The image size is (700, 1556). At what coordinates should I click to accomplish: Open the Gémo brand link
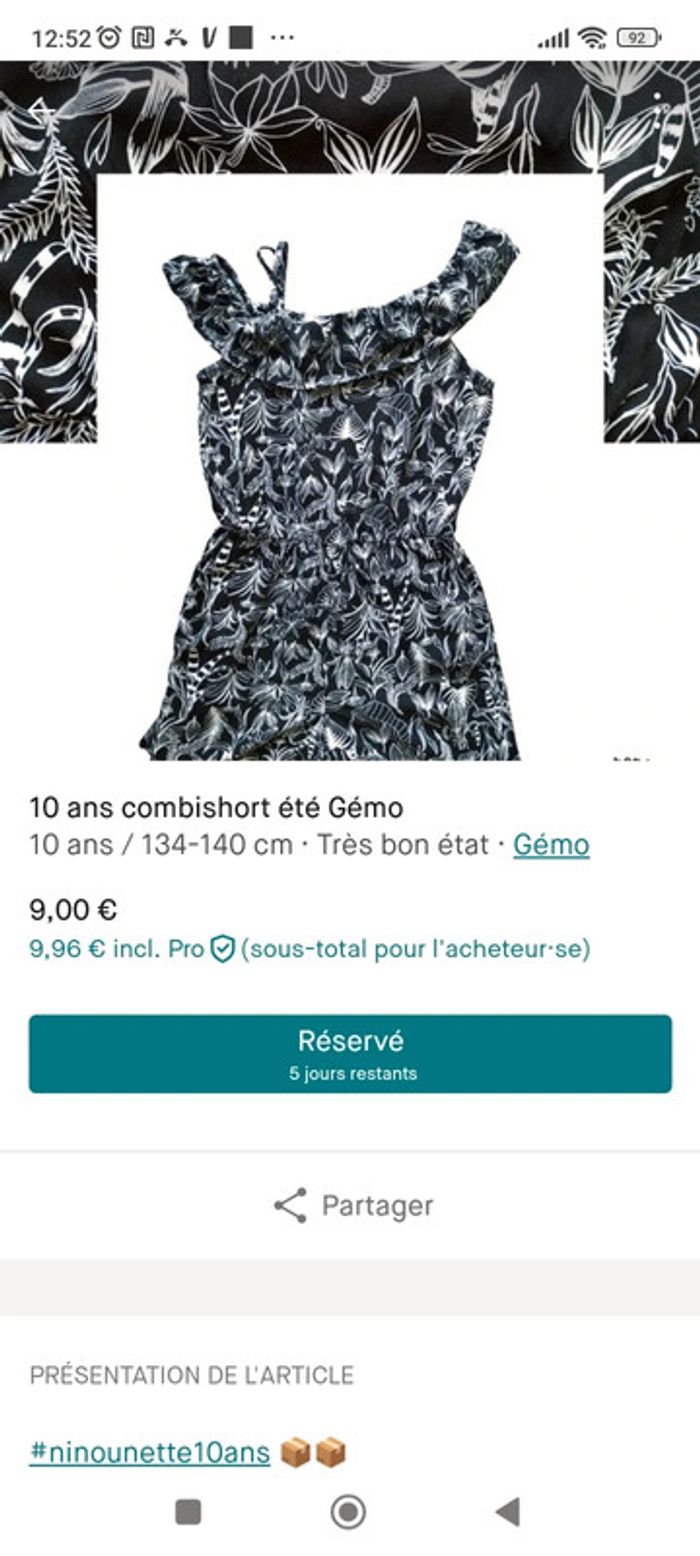tap(551, 845)
